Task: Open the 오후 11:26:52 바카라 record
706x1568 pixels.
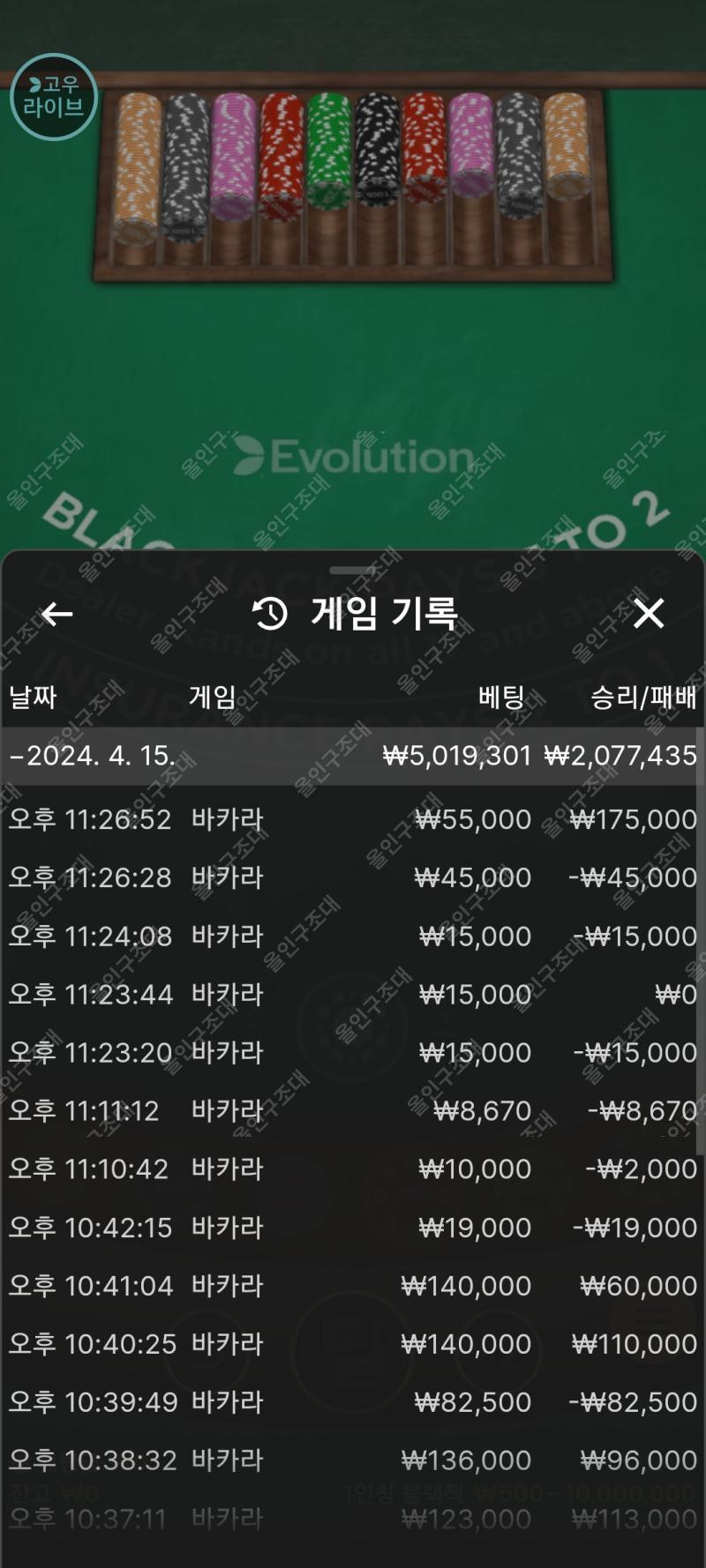Action: pyautogui.click(x=353, y=819)
